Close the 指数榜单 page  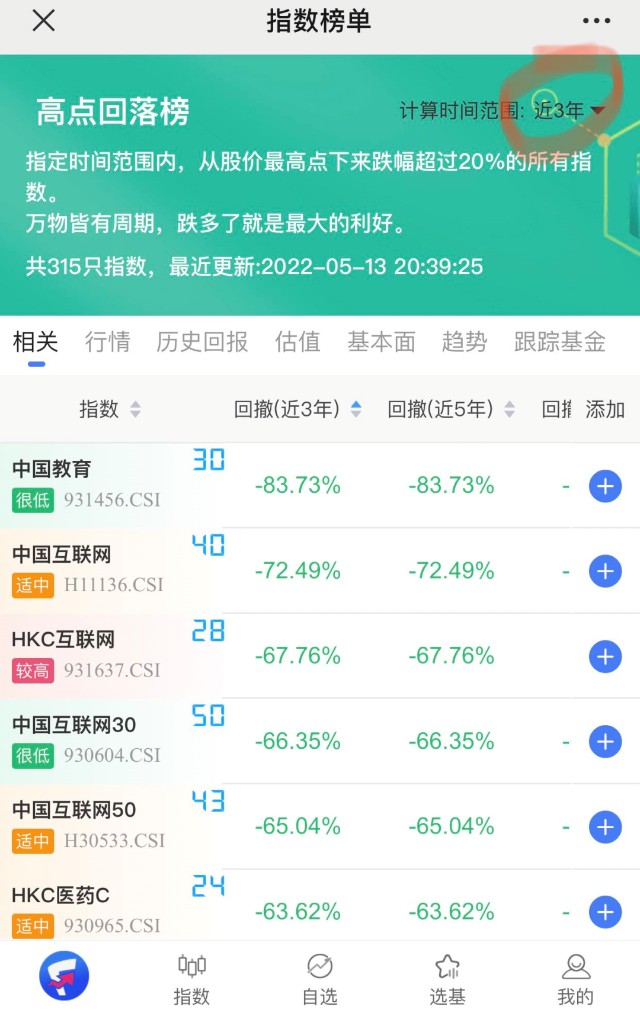43,21
